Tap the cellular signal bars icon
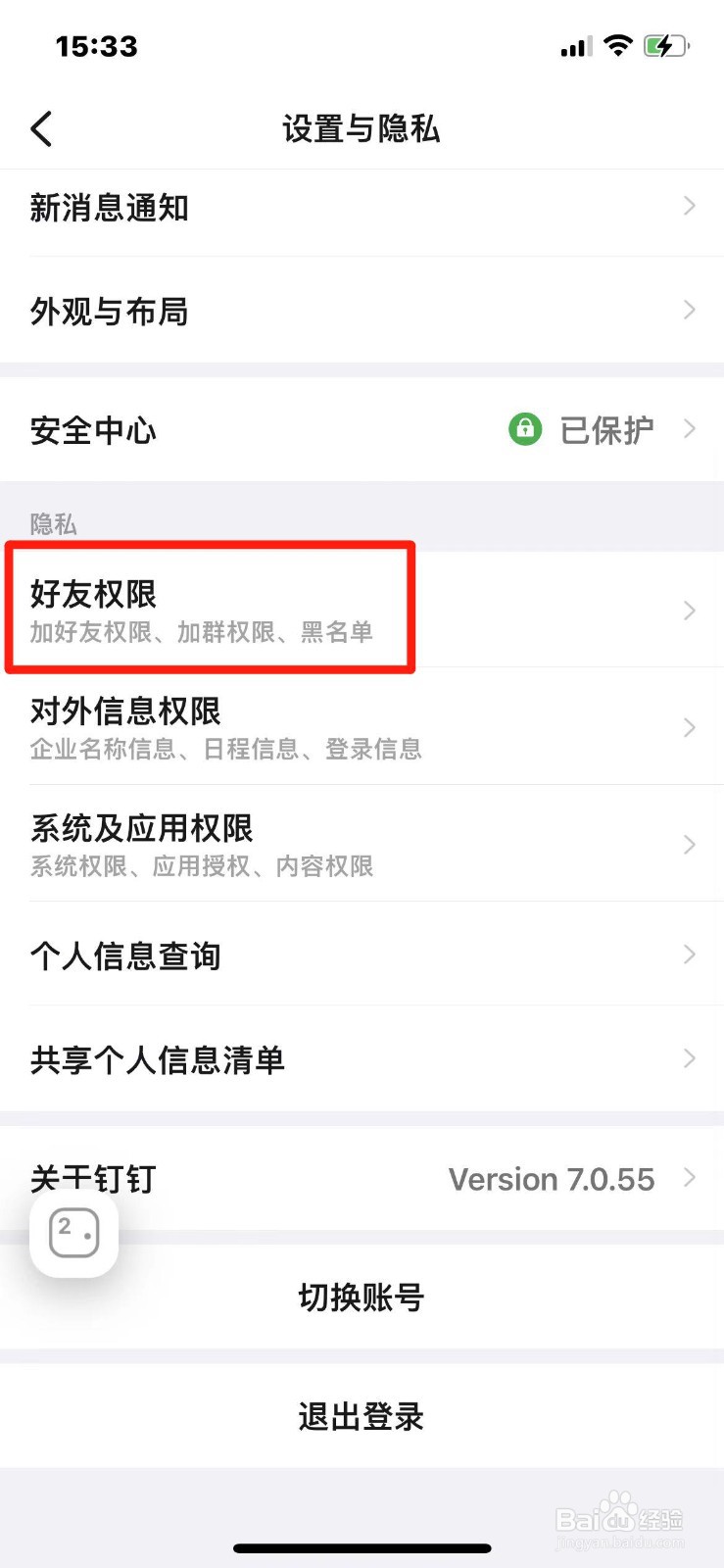Image resolution: width=724 pixels, height=1568 pixels. [x=574, y=46]
